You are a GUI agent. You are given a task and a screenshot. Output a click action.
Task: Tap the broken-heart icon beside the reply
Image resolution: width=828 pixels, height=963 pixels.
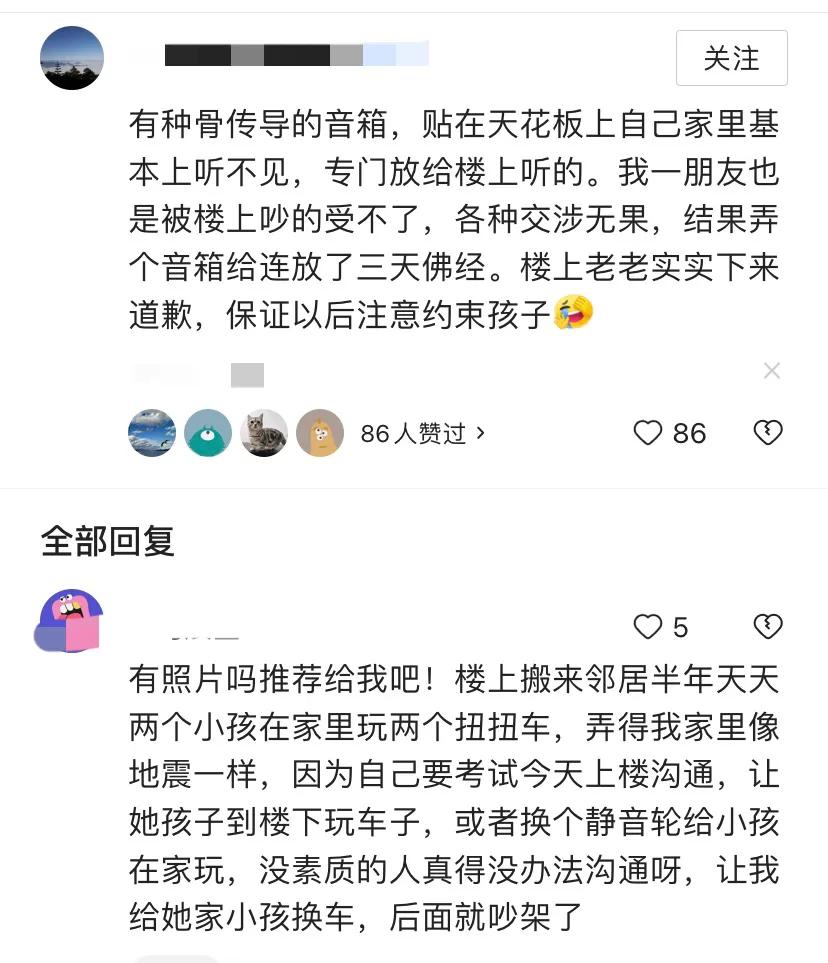[x=768, y=627]
